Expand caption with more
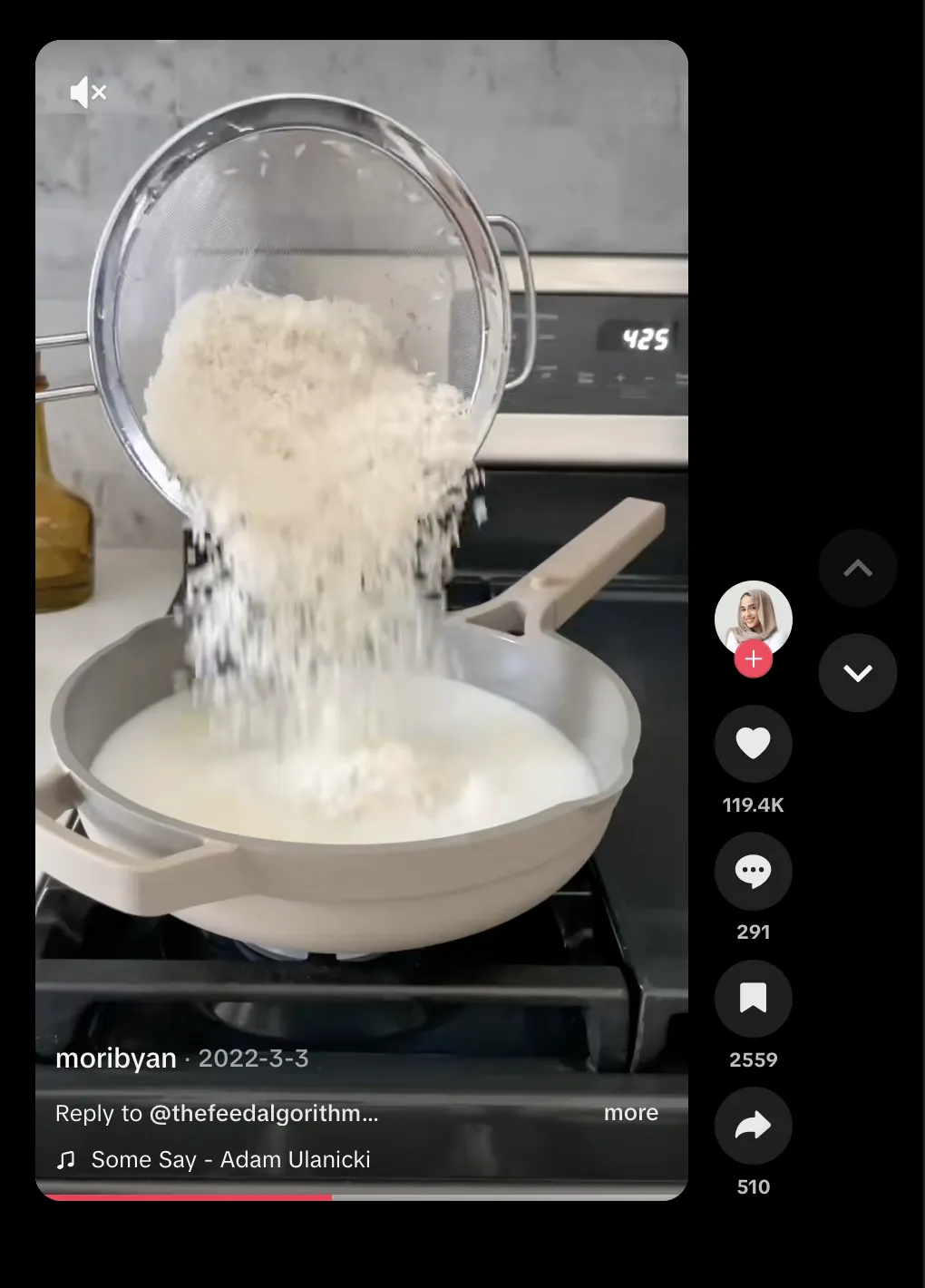 pyautogui.click(x=631, y=1112)
